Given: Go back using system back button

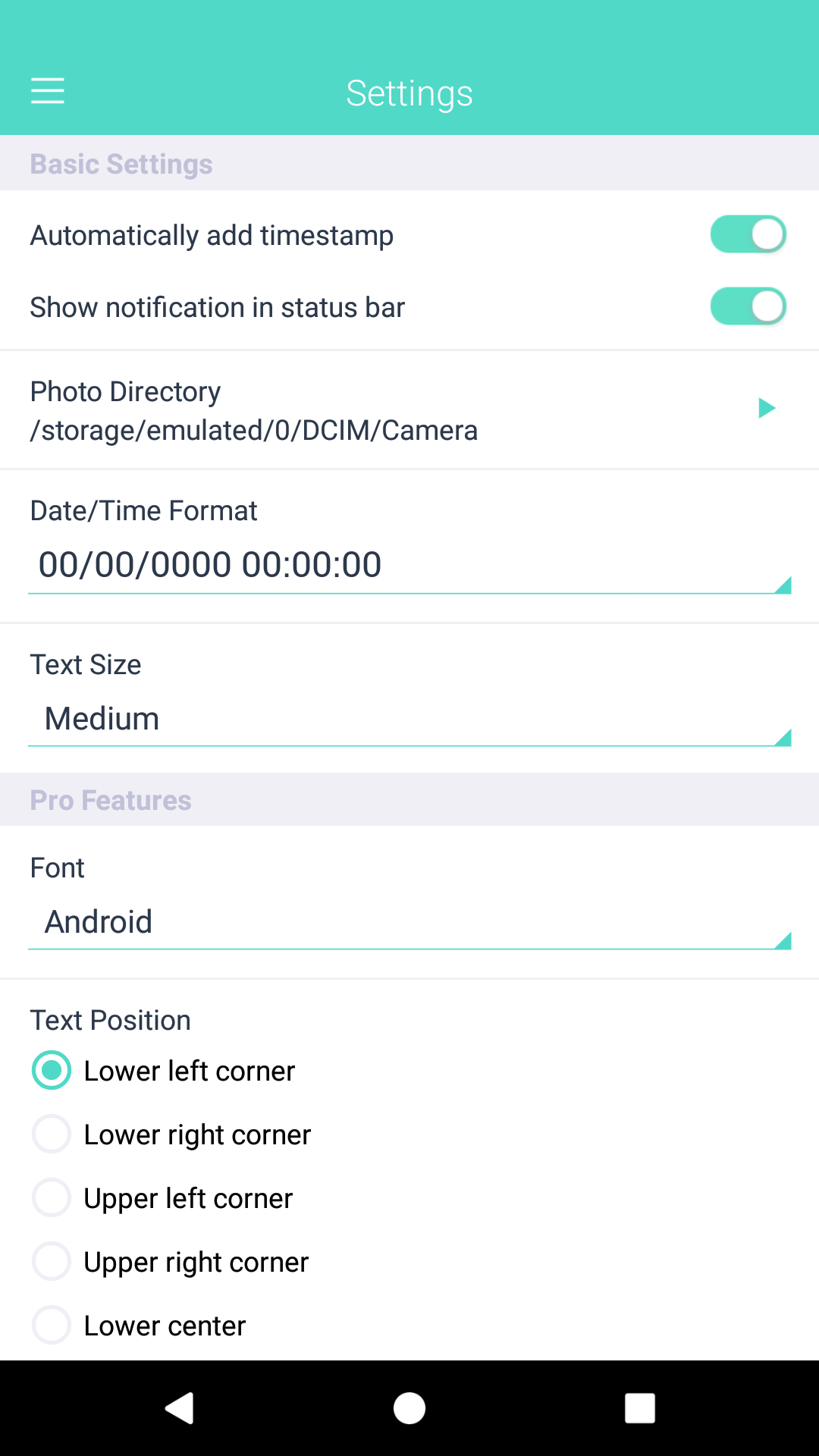Looking at the screenshot, I should coord(180,1408).
